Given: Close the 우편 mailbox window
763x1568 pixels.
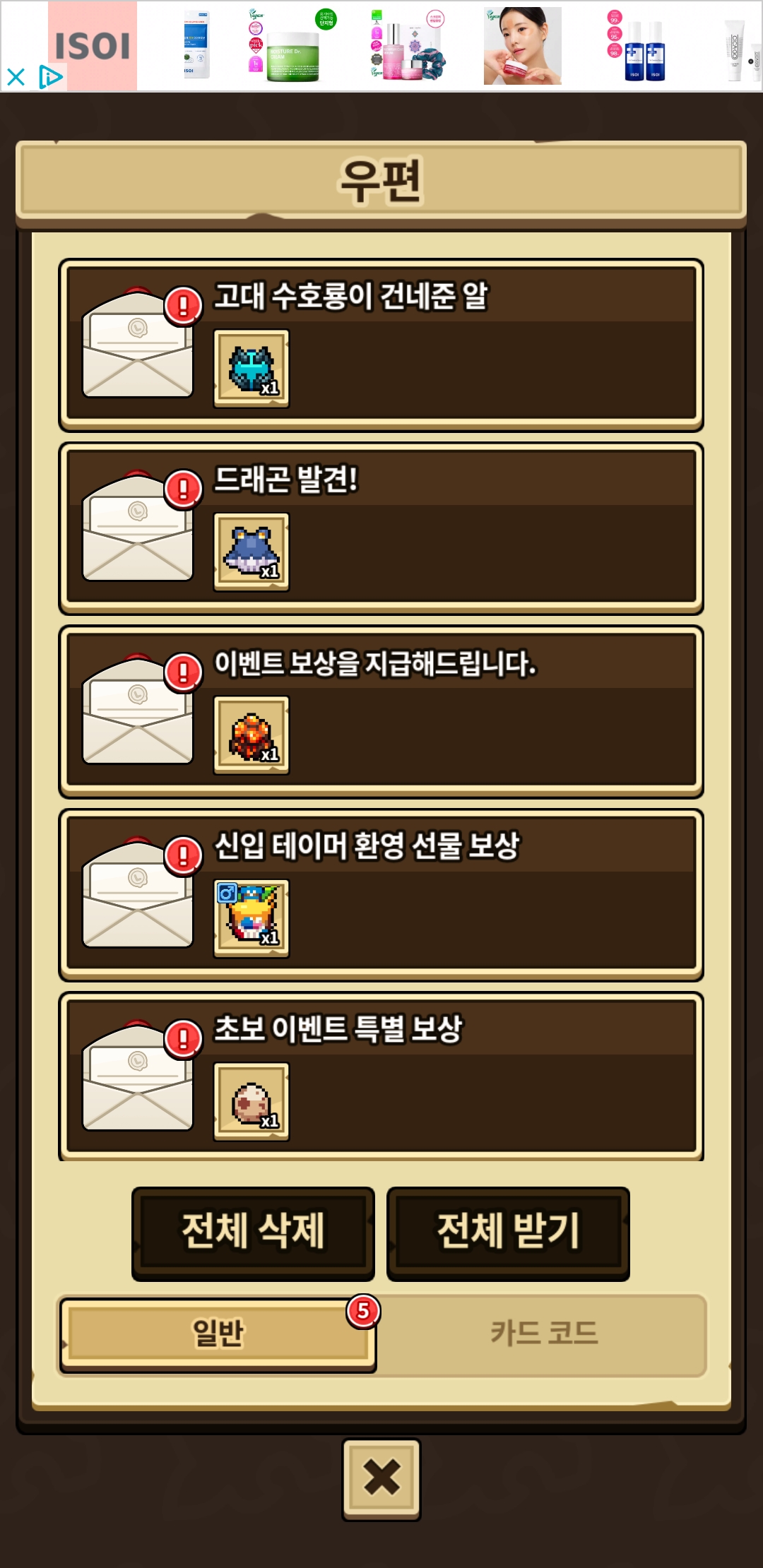Looking at the screenshot, I should point(381,1478).
